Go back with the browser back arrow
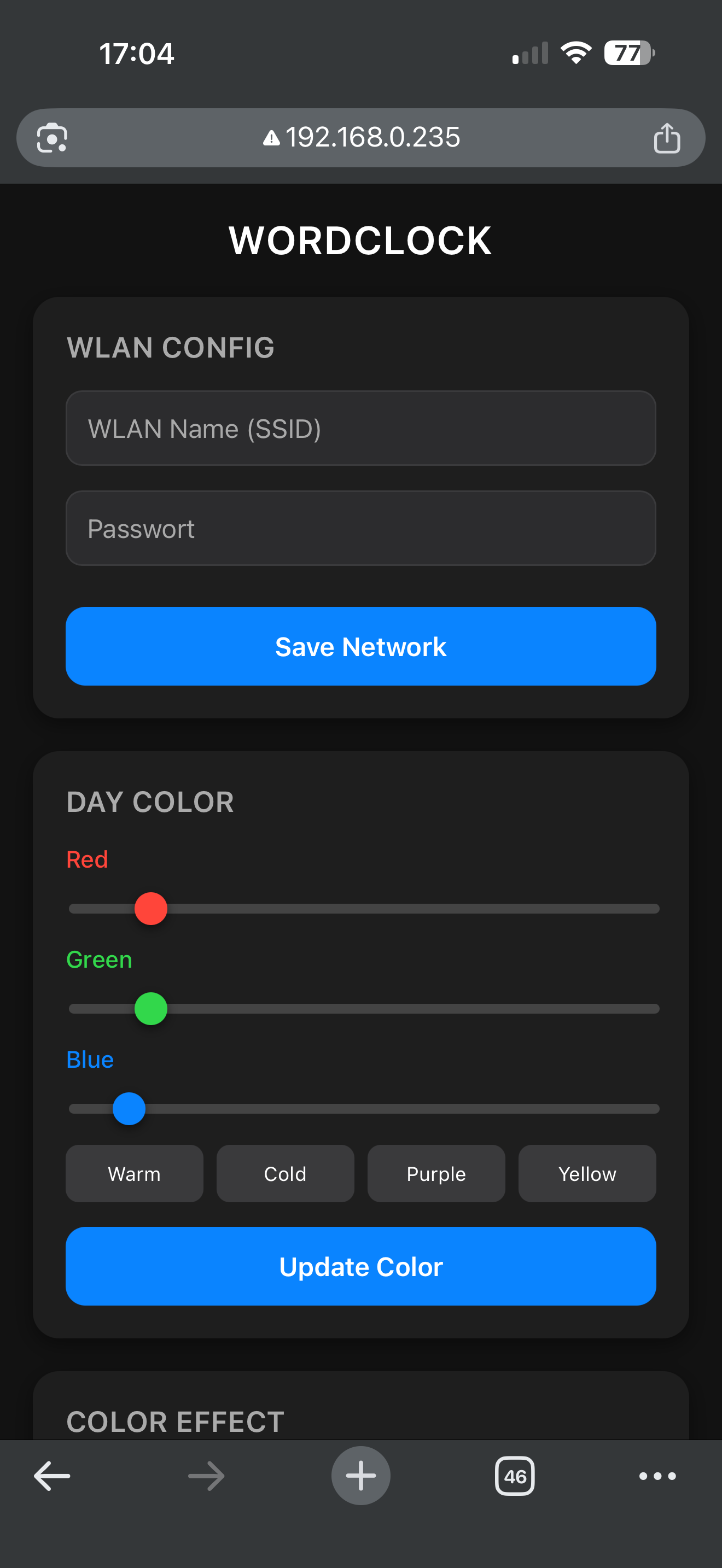 click(53, 1476)
